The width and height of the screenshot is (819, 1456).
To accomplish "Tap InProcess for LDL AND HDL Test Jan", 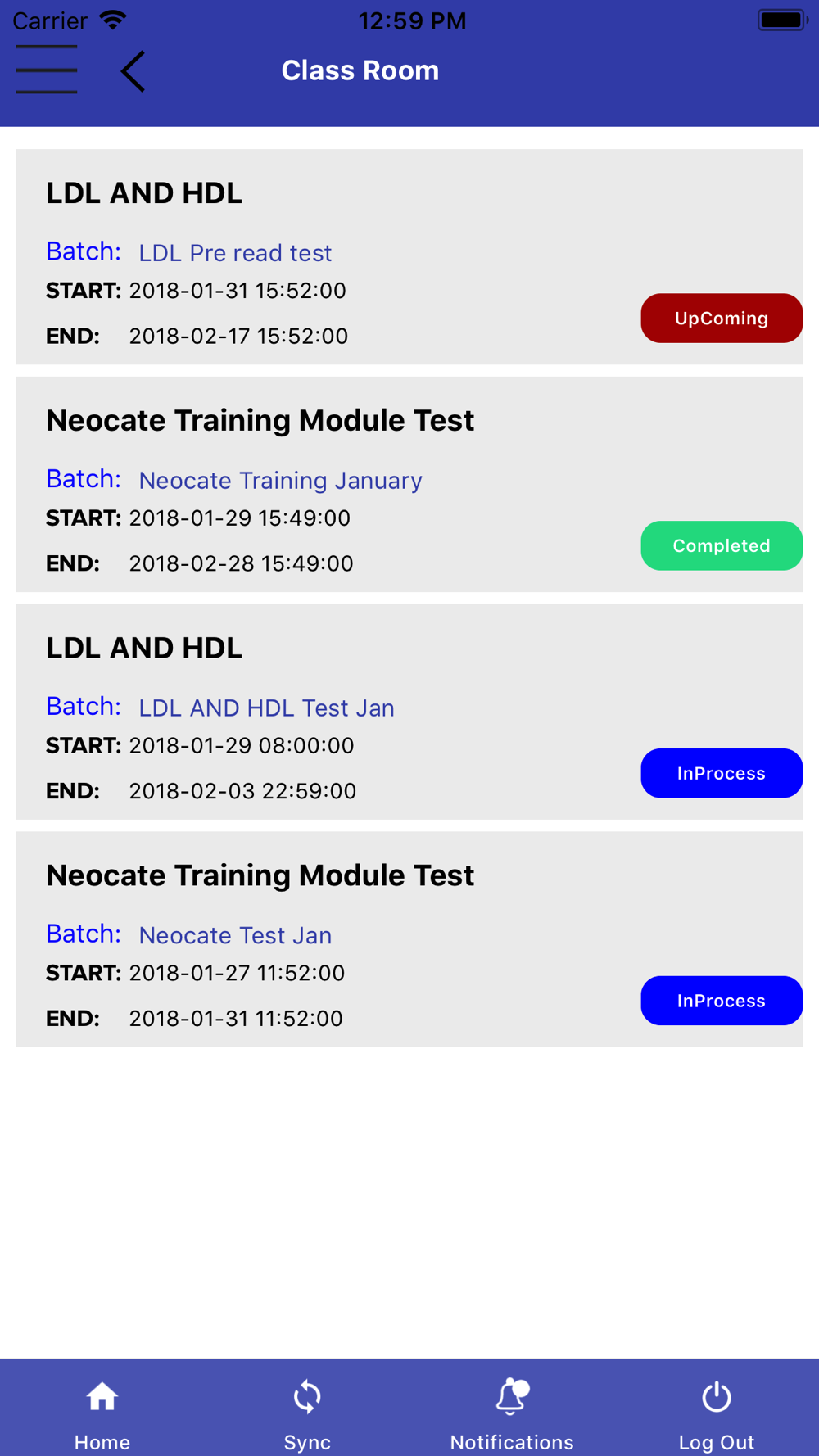I will click(x=722, y=773).
